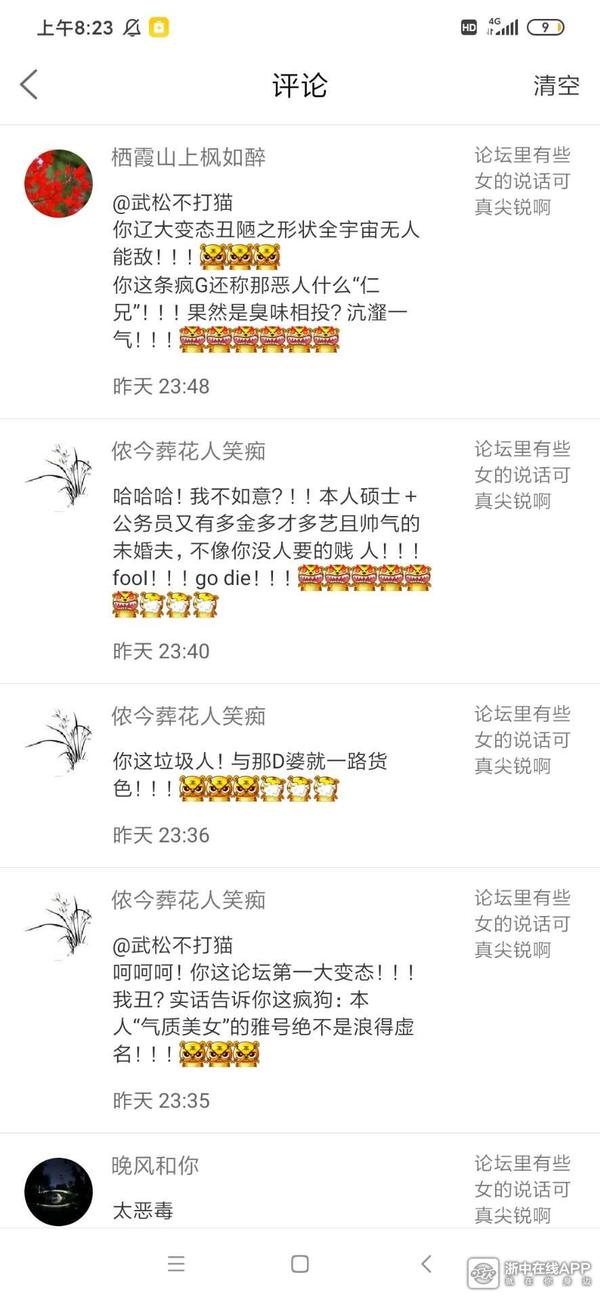View 晚风和你's profile picture

(x=58, y=1191)
